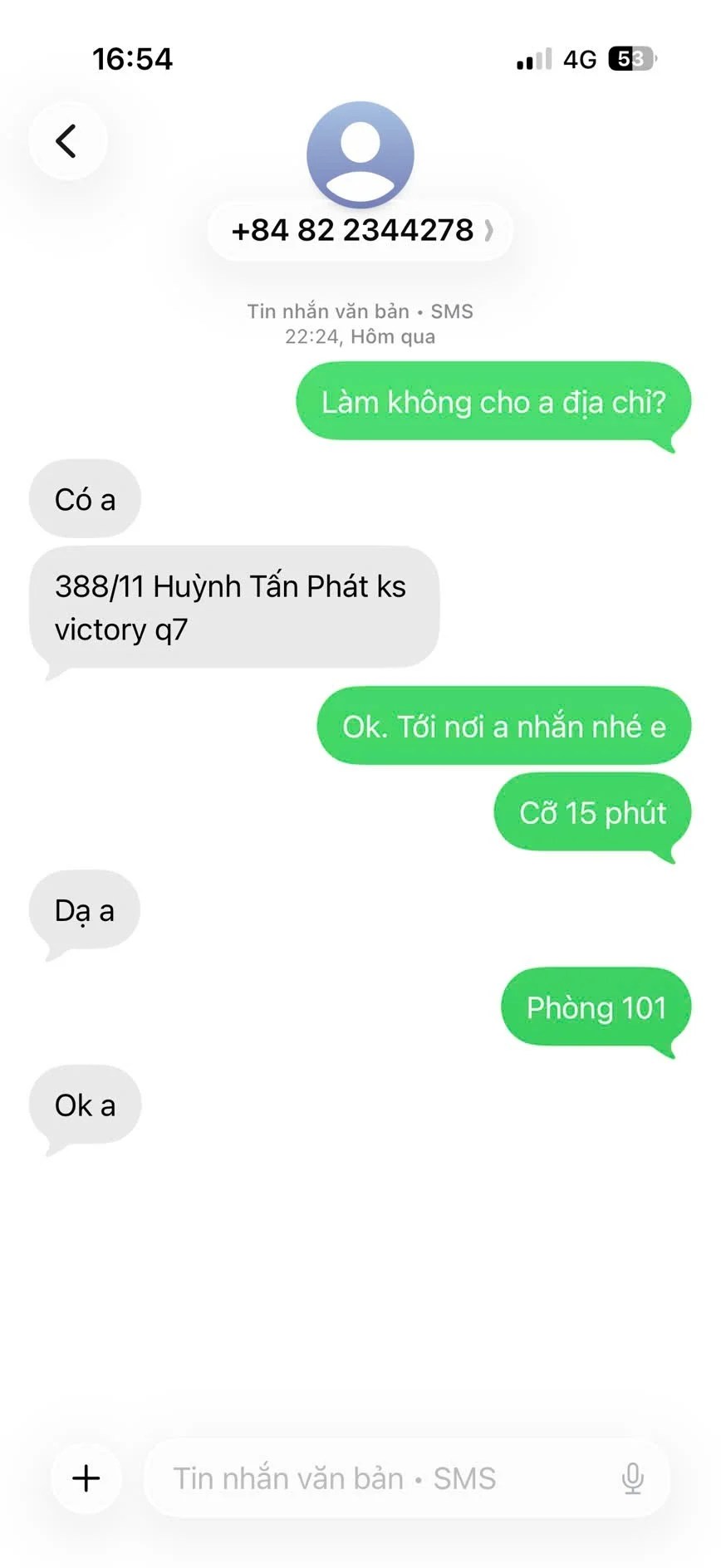Focus the Tin nhắn văn bản text field
The image size is (721, 1568).
click(374, 1478)
